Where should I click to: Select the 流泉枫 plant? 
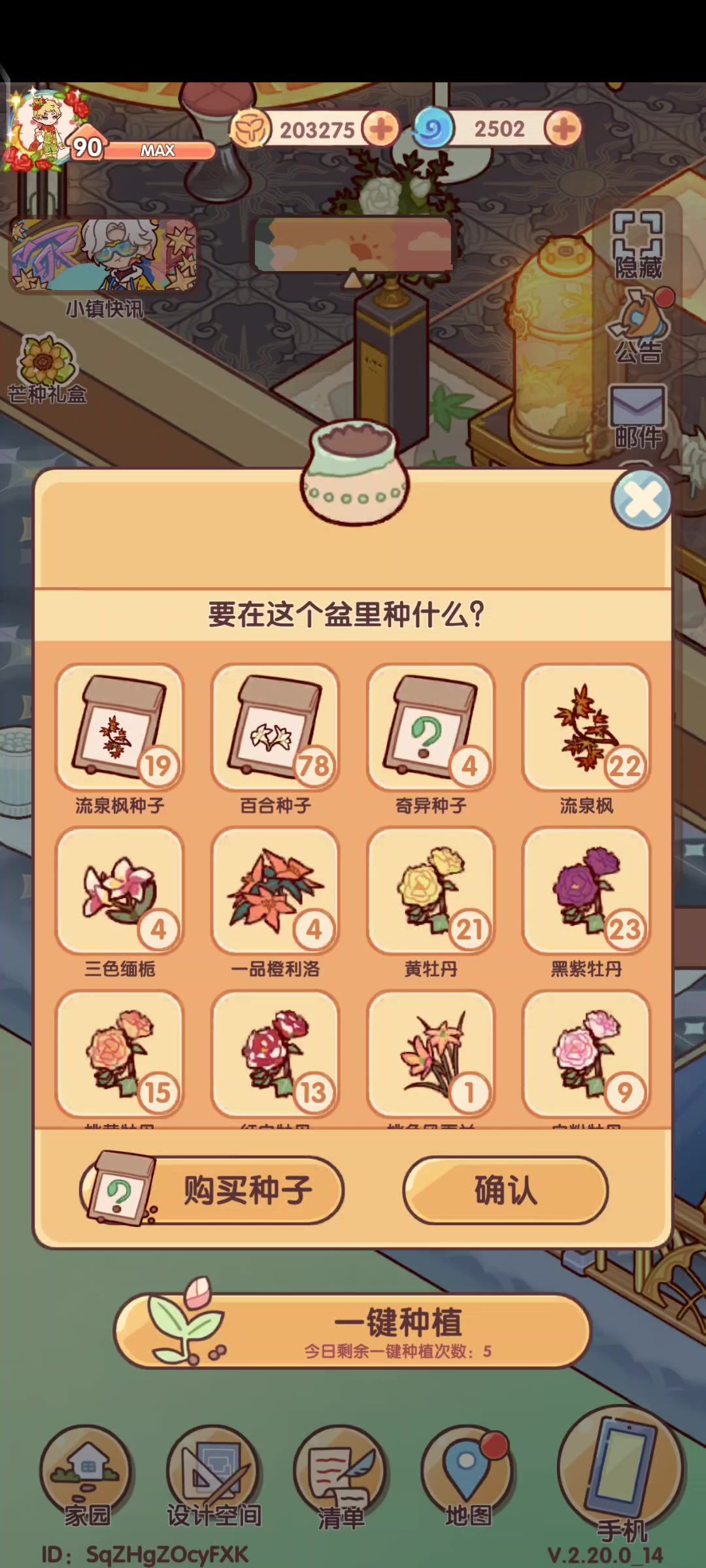click(586, 728)
